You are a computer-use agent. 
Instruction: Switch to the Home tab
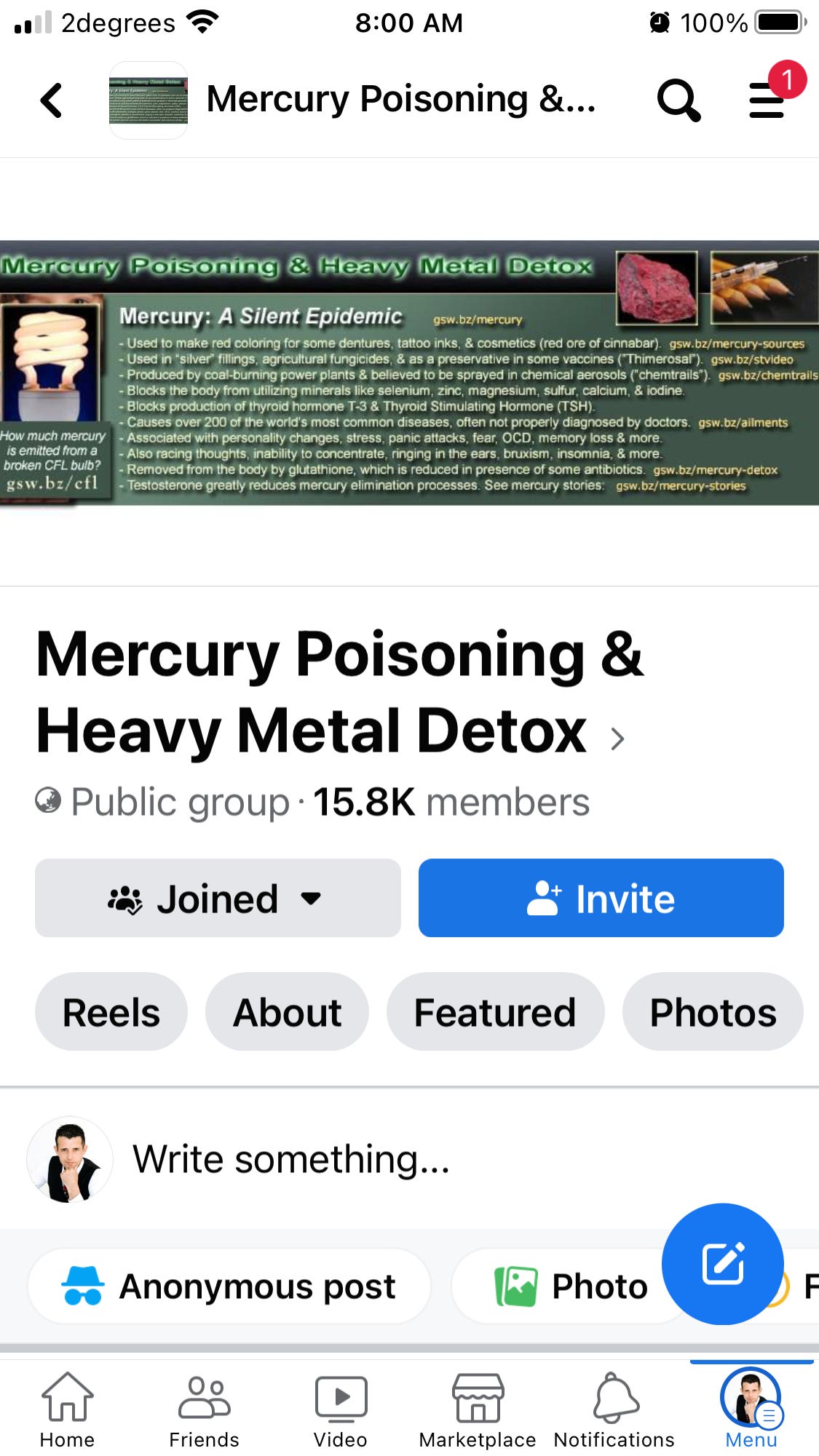point(67,1409)
